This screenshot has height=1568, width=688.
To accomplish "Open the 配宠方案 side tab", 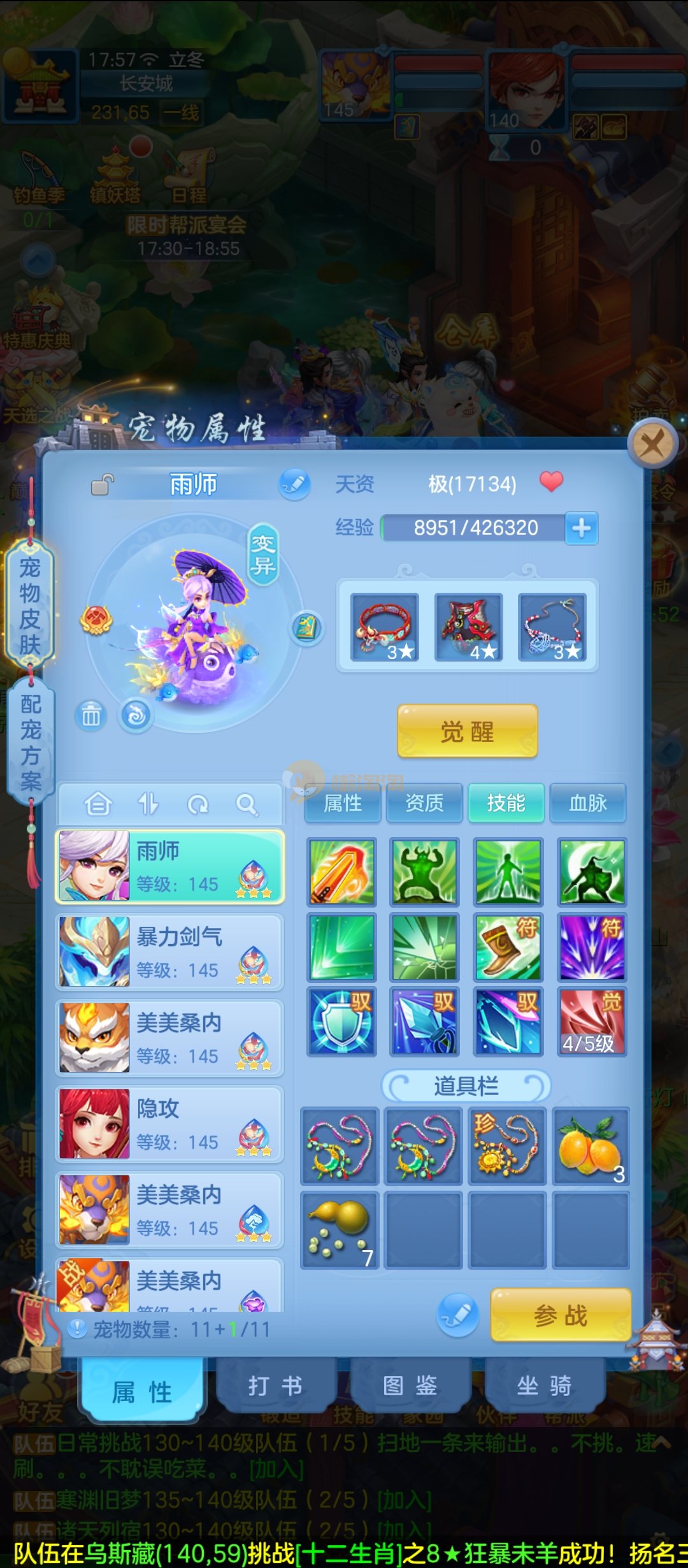I will click(x=30, y=741).
